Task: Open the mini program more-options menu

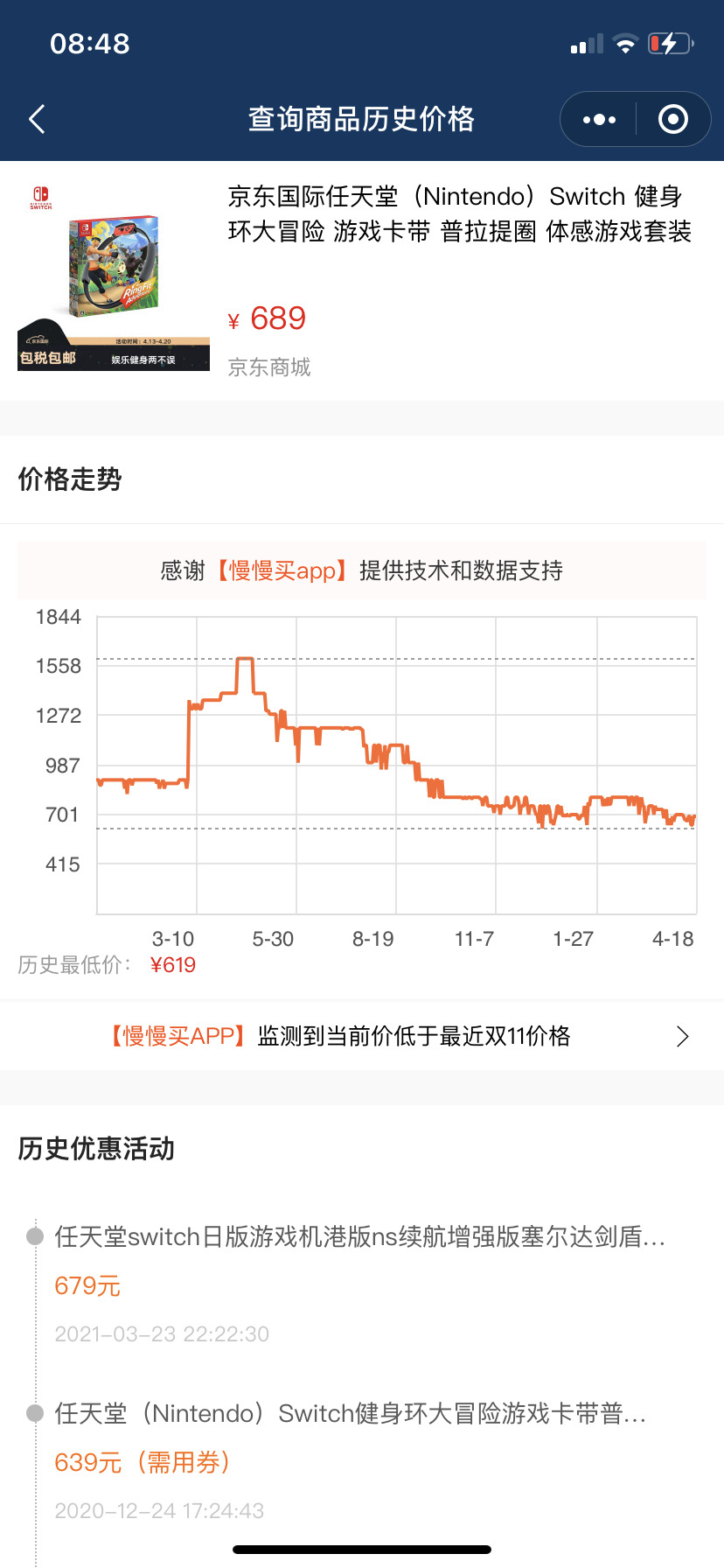Action: [599, 120]
